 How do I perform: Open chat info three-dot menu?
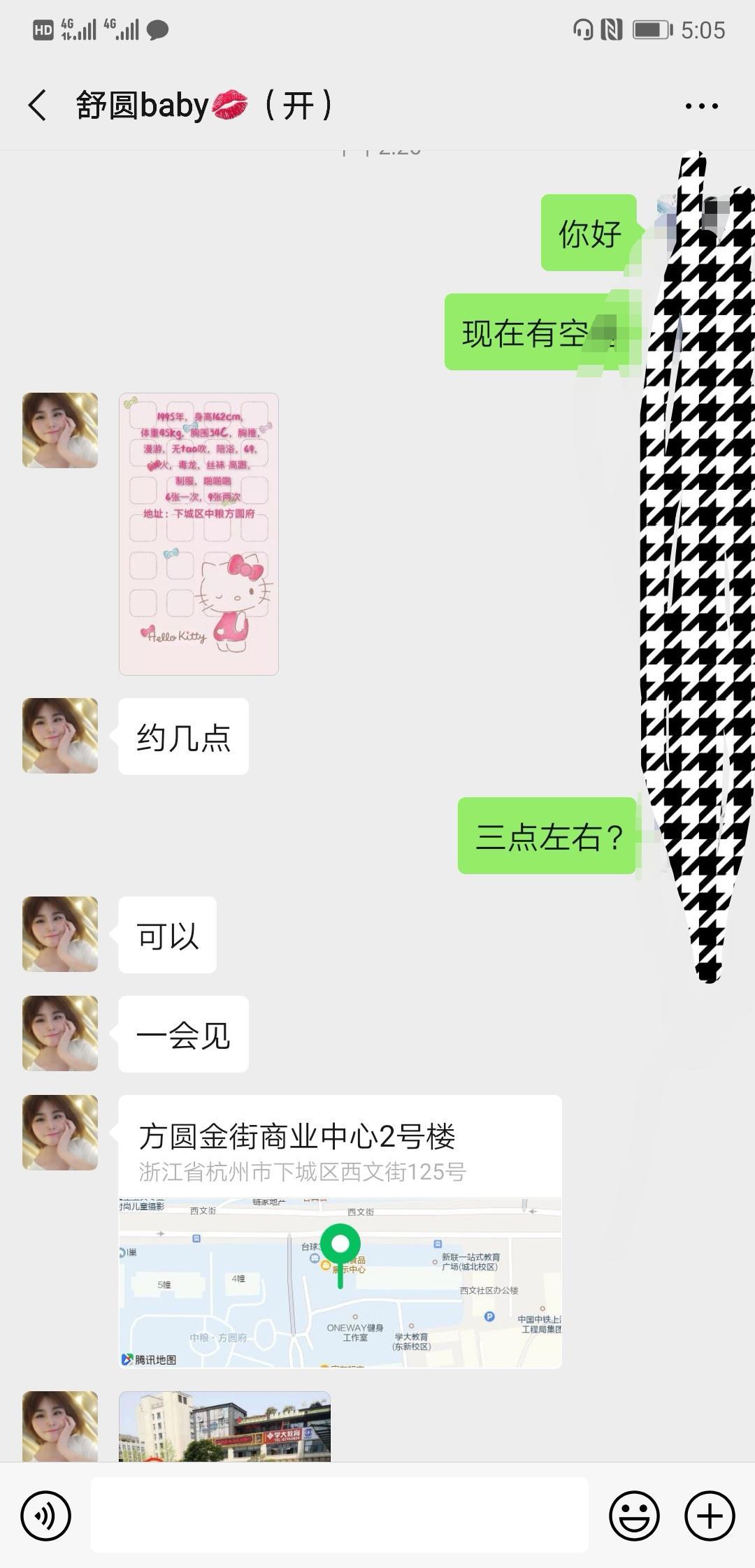(701, 106)
